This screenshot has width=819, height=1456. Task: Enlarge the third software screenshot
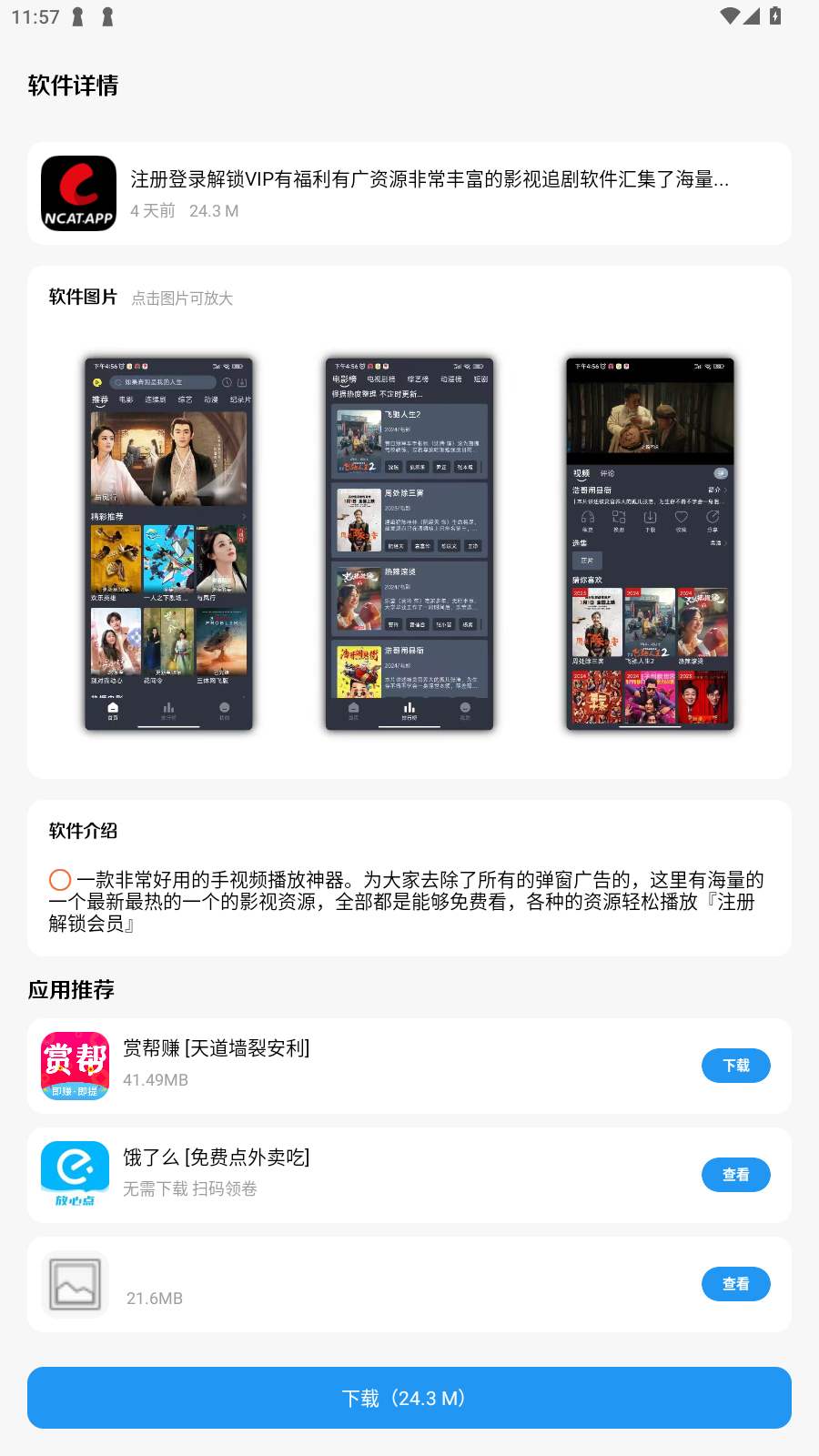pyautogui.click(x=650, y=543)
